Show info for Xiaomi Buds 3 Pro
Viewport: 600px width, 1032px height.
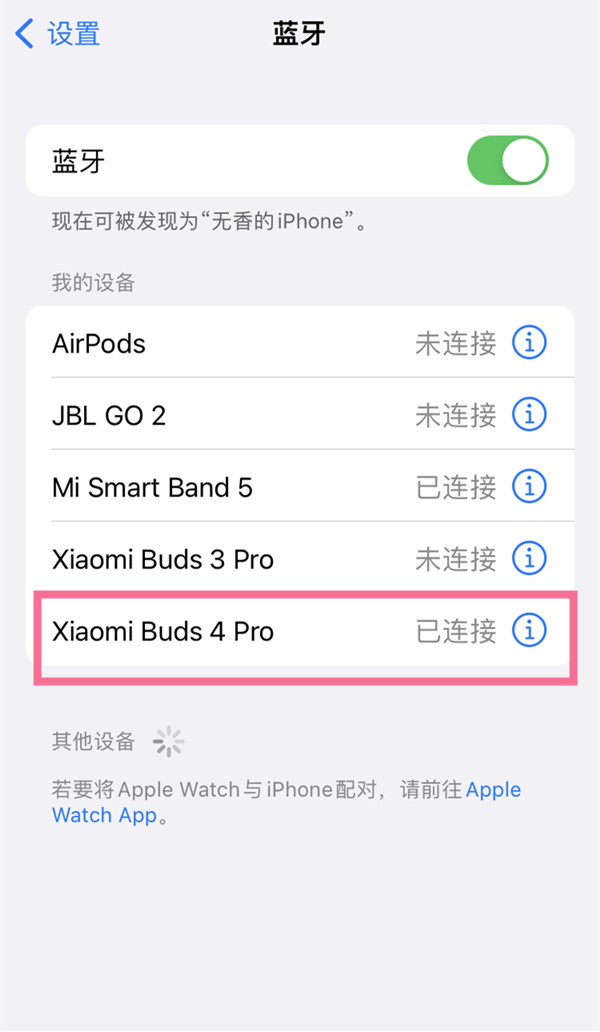pyautogui.click(x=529, y=559)
